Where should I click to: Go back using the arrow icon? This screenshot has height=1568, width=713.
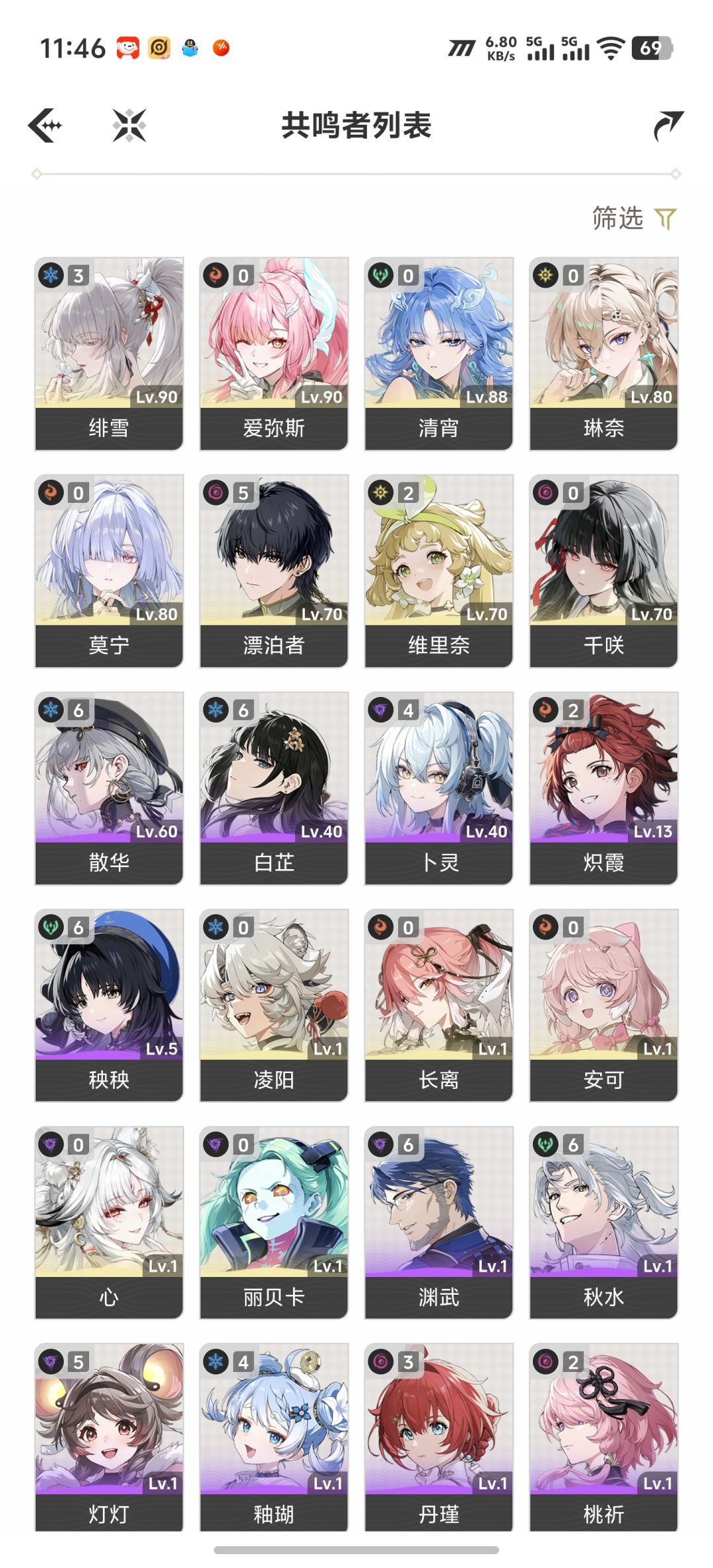point(45,125)
